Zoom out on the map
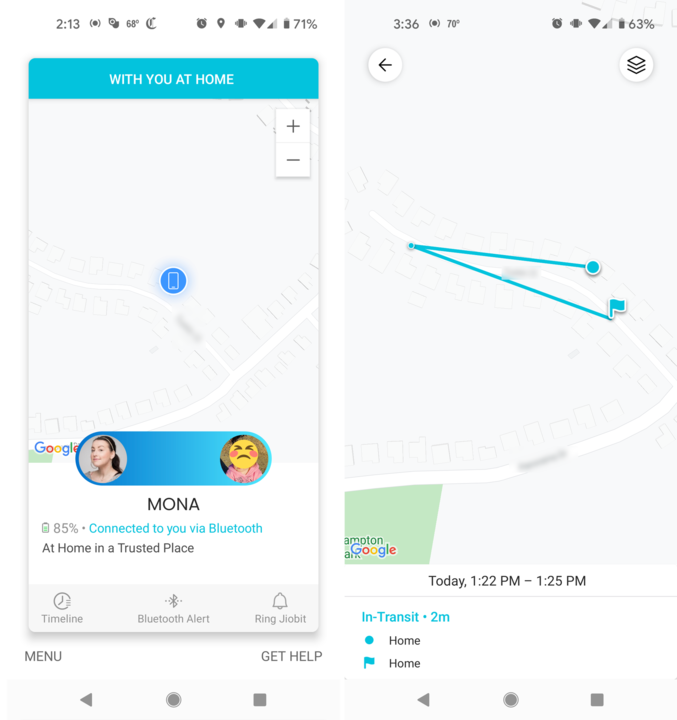The image size is (677, 720). [x=293, y=160]
